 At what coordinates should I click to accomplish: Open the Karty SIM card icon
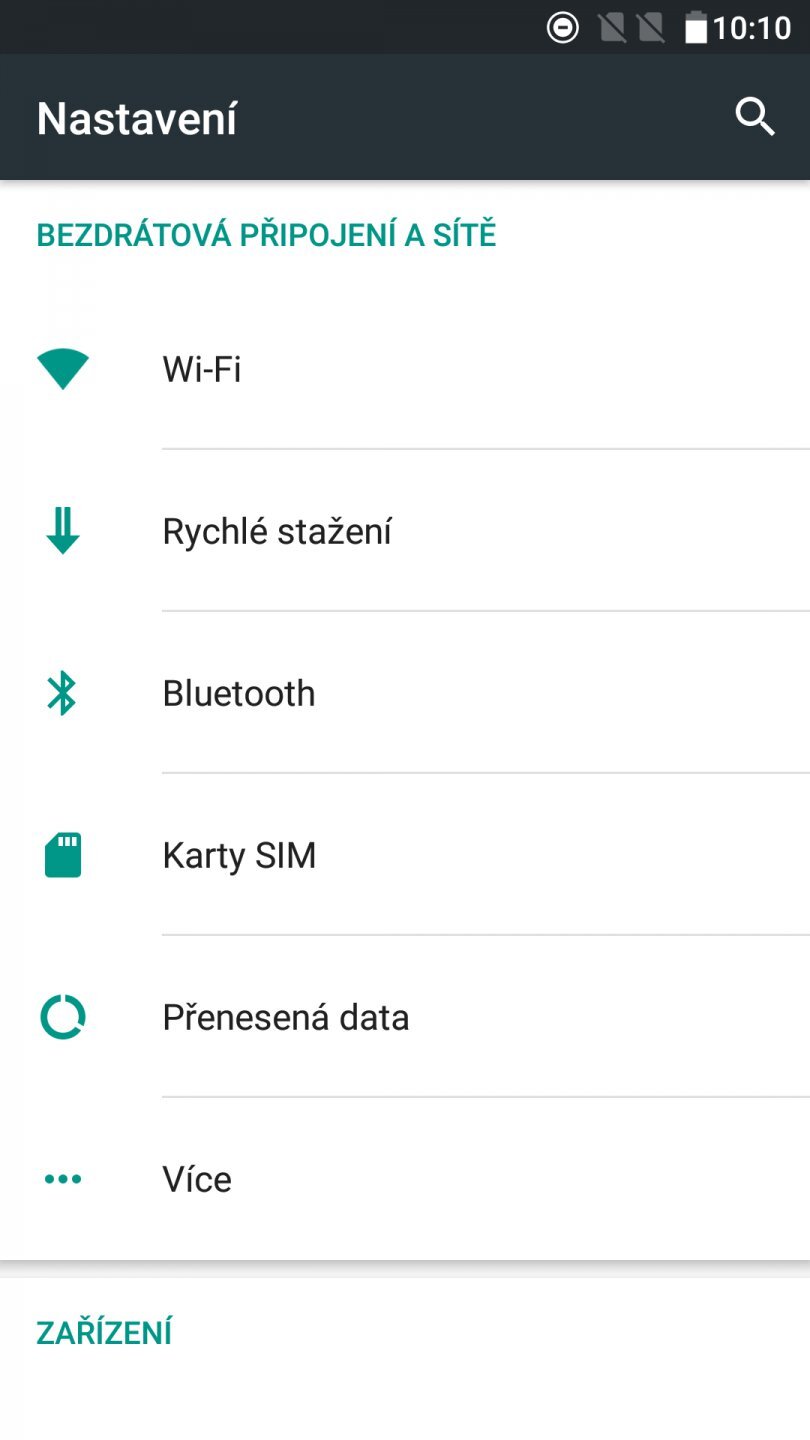[x=62, y=855]
